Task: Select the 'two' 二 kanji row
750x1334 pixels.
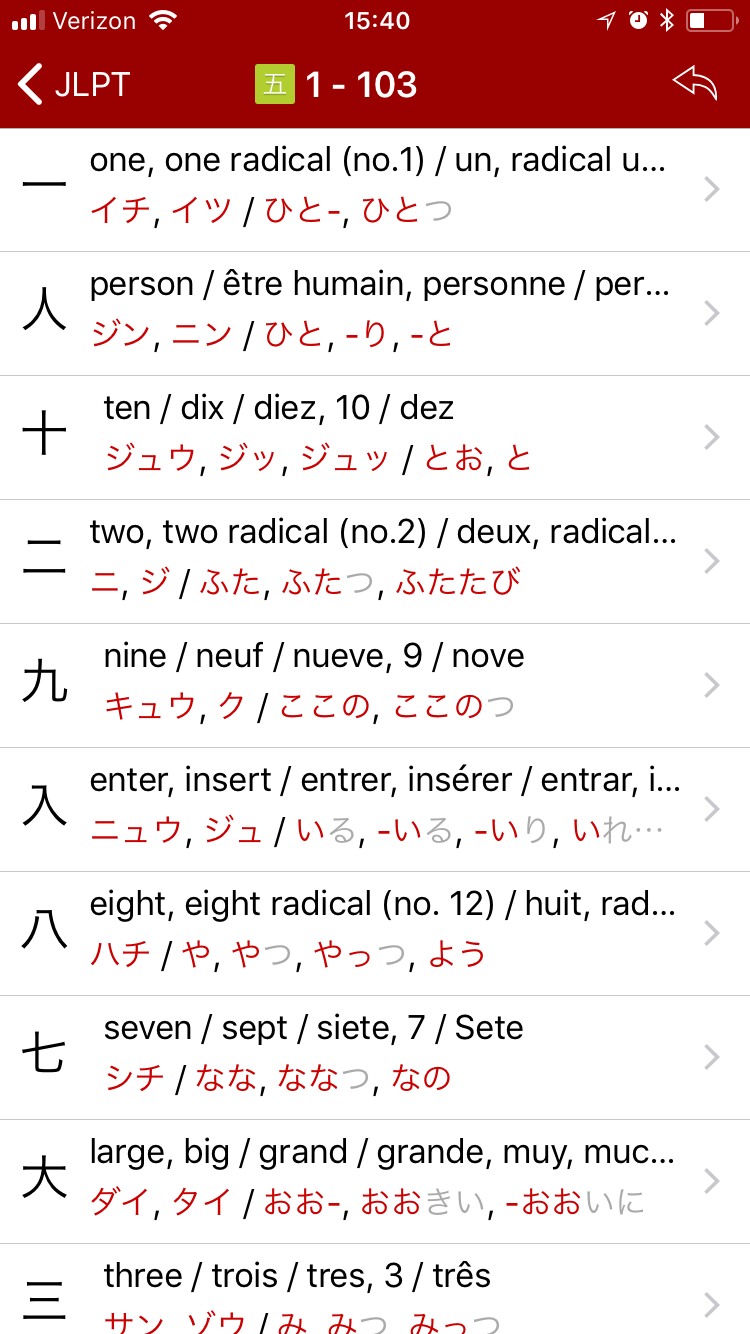Action: click(x=375, y=561)
